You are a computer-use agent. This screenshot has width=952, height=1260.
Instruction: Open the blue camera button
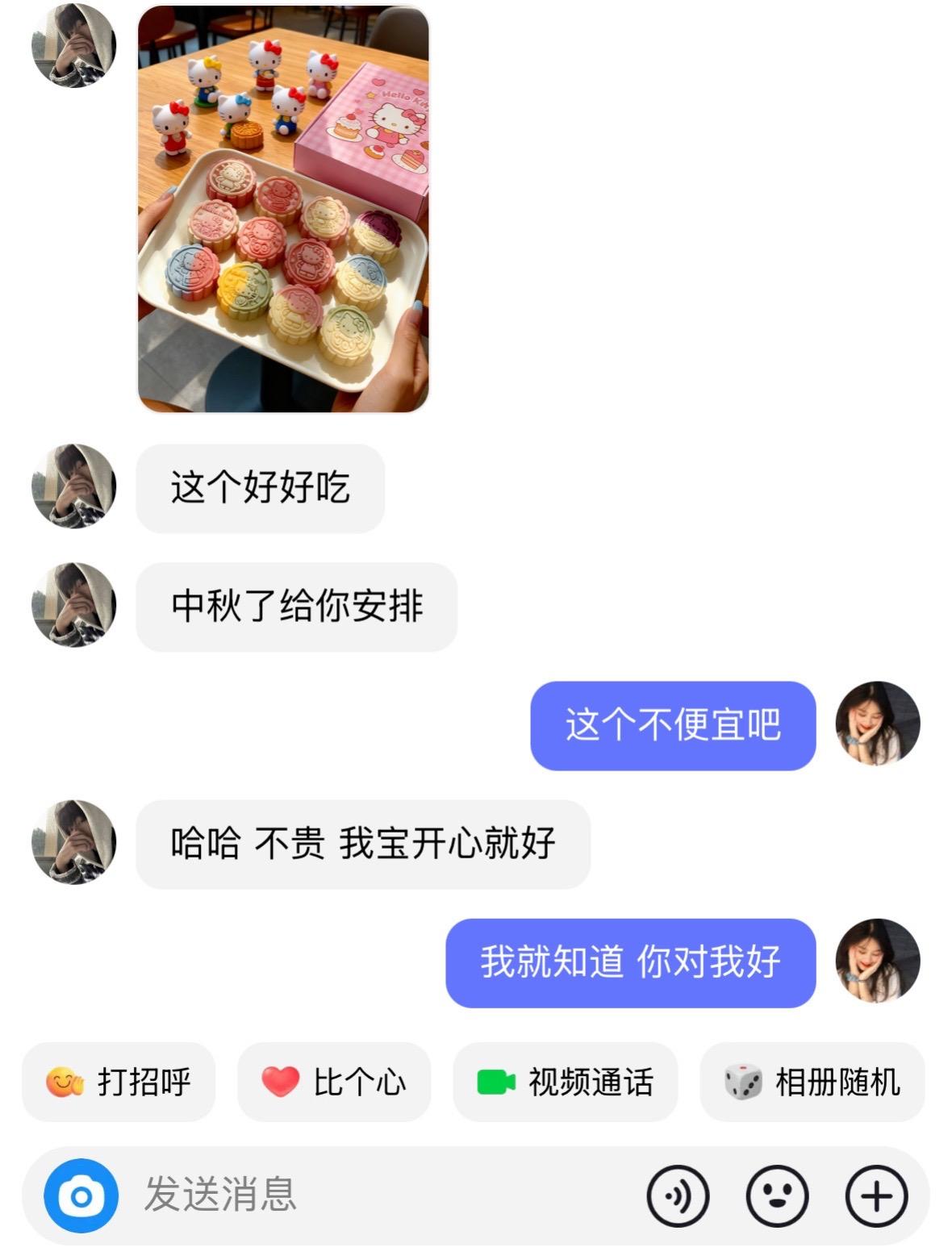point(81,1195)
